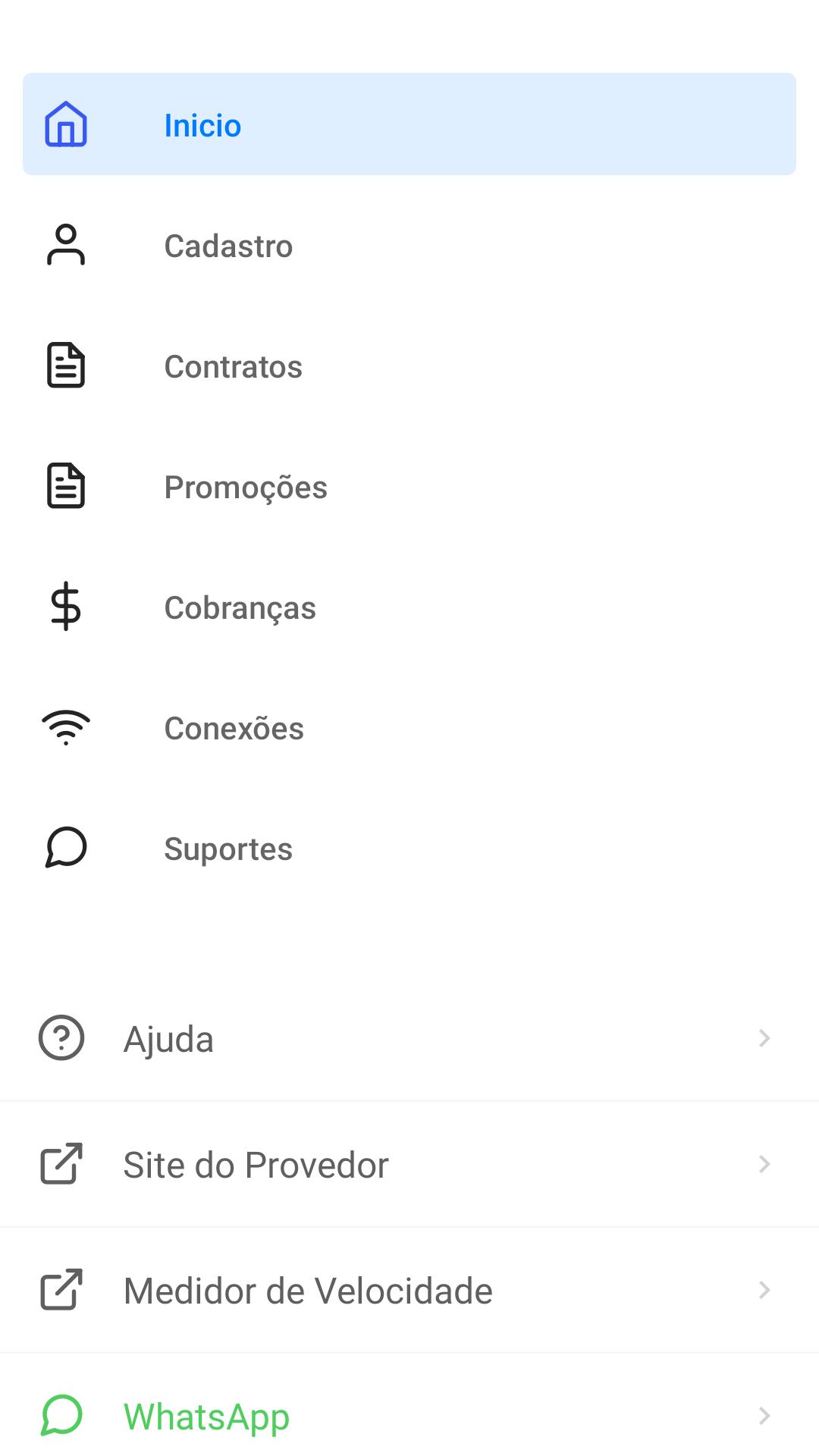Image resolution: width=819 pixels, height=1456 pixels.
Task: Go to Contratos
Action: click(x=409, y=366)
